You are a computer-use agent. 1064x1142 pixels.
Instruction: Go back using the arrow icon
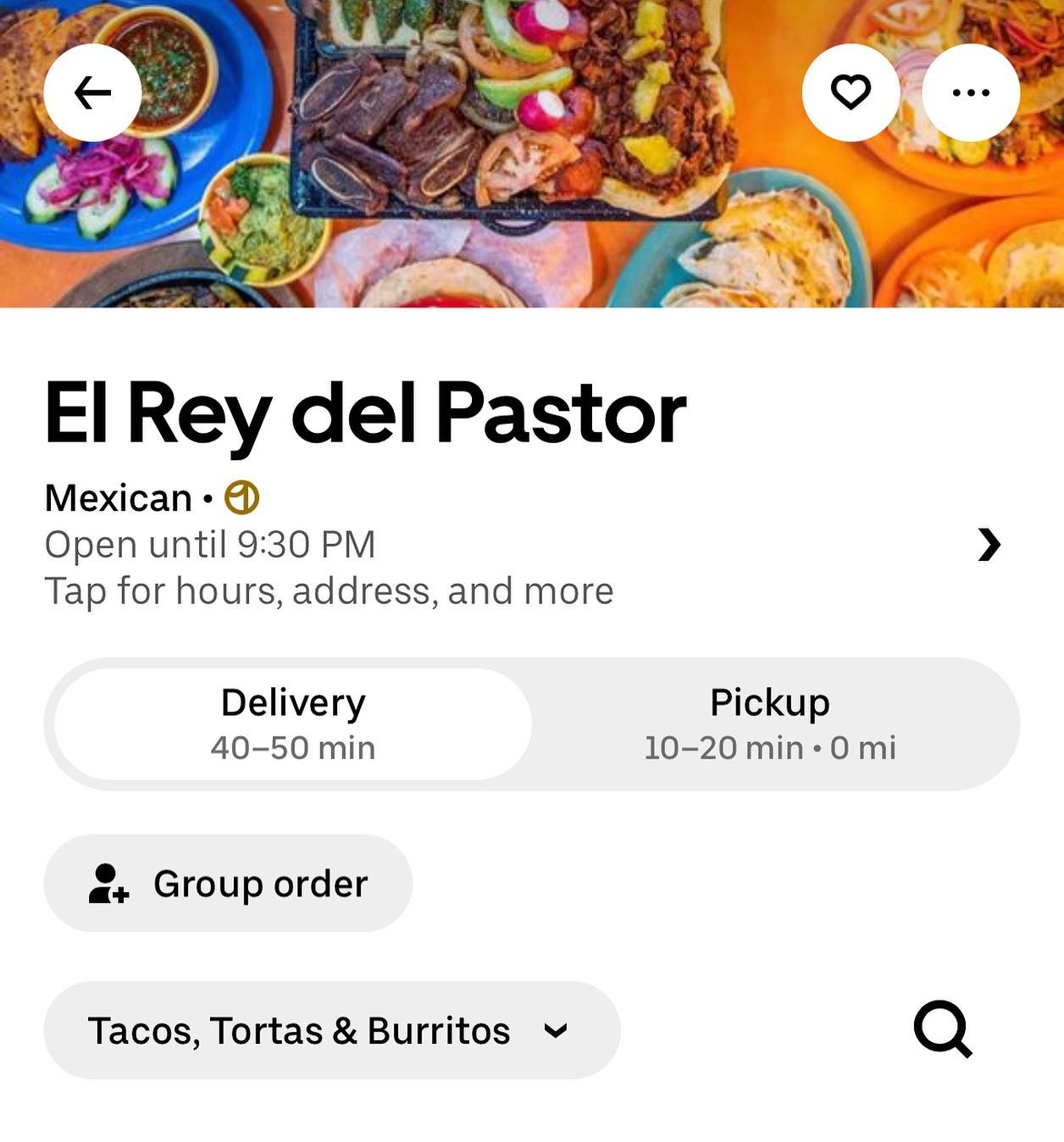(92, 92)
